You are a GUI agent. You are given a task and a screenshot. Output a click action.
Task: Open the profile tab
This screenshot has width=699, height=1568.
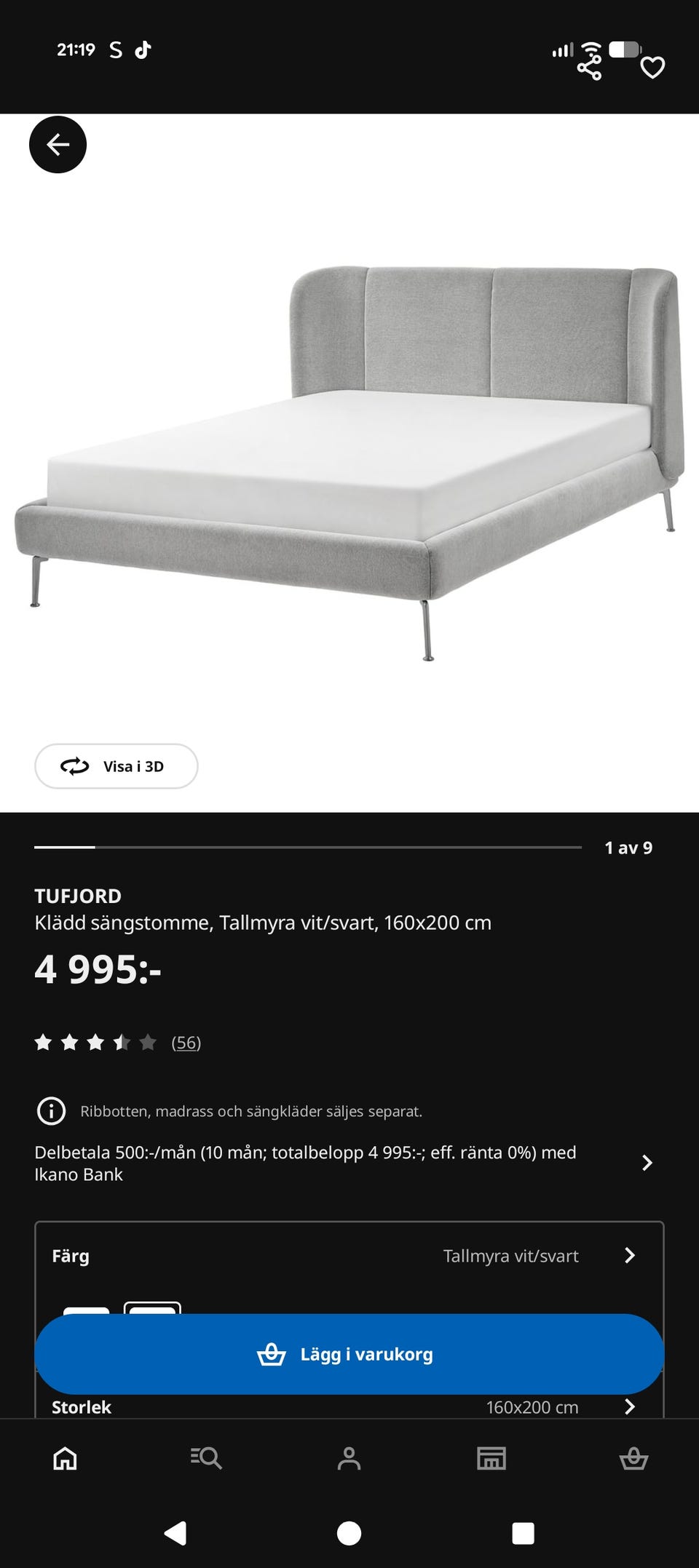point(349,1458)
